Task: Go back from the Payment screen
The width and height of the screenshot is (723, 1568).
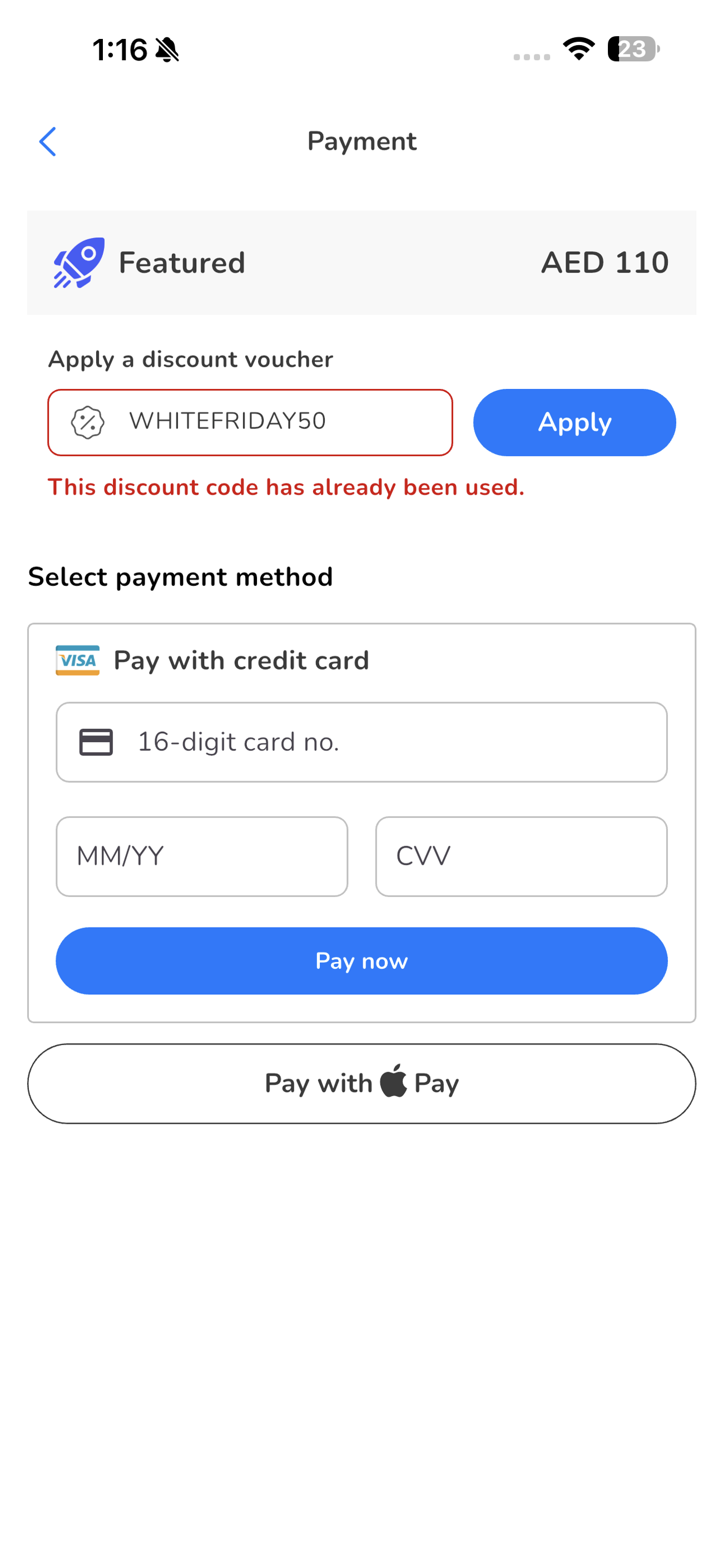Action: pyautogui.click(x=47, y=142)
